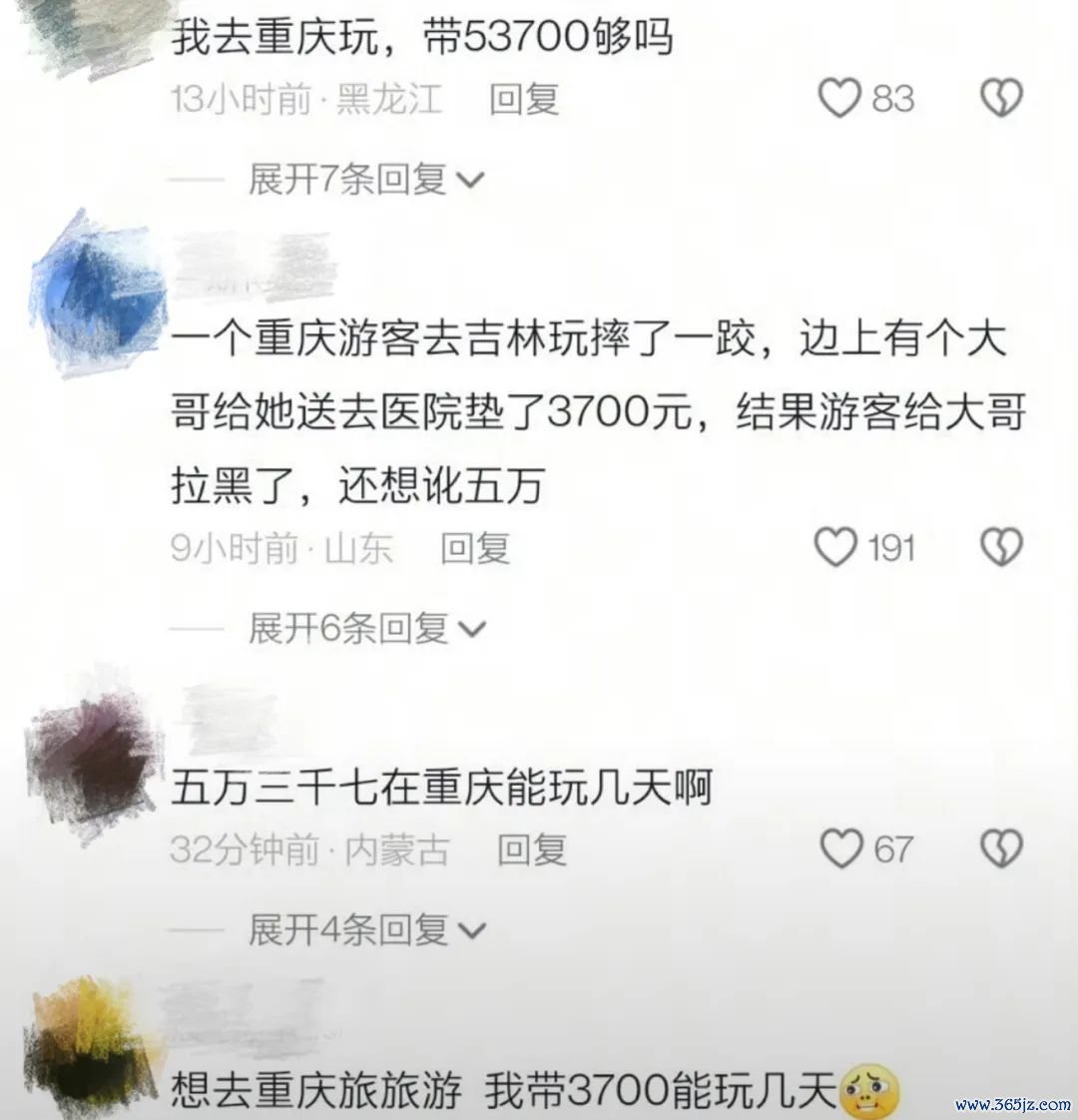Dislike the comment from 山东
Image resolution: width=1078 pixels, height=1120 pixels.
[1001, 547]
